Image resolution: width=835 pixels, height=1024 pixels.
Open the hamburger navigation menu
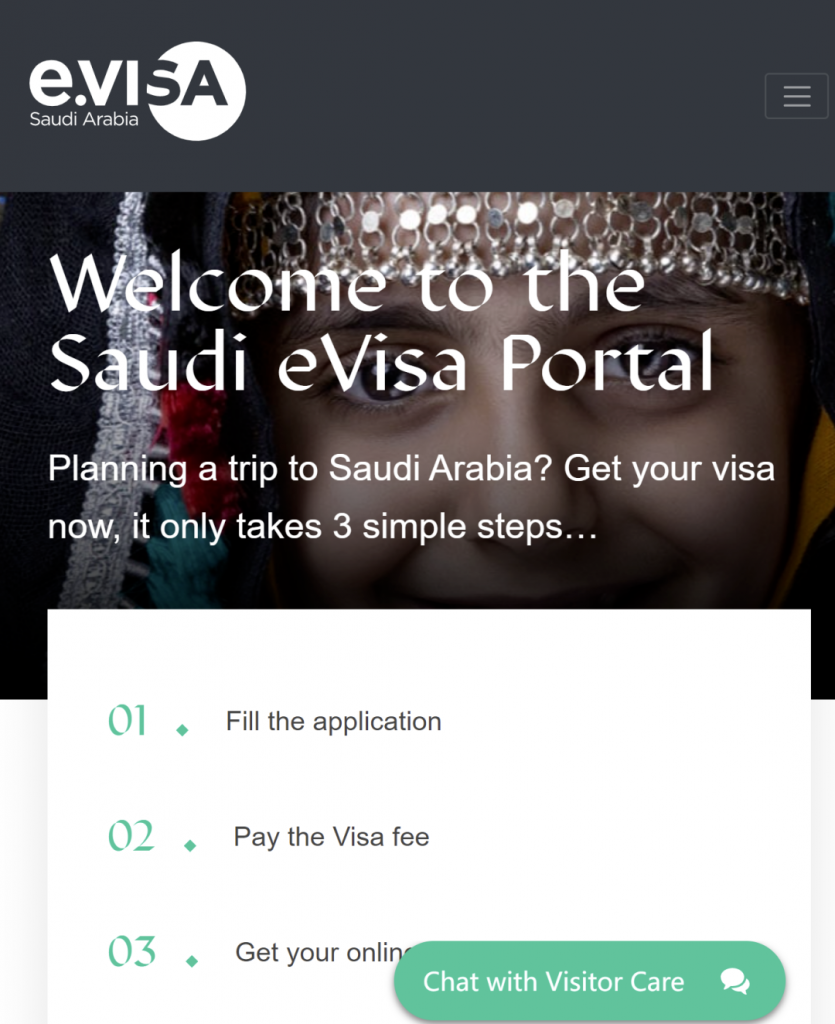point(796,96)
